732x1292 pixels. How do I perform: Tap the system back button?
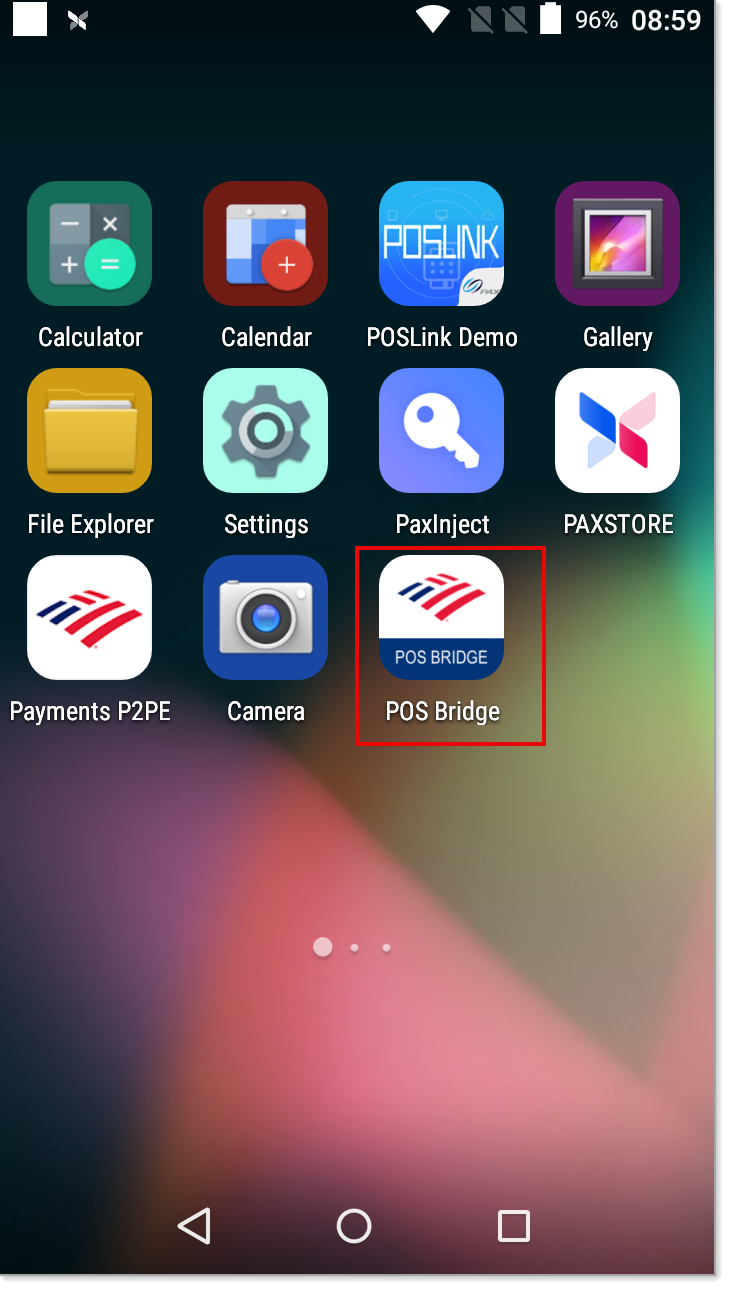pyautogui.click(x=195, y=1226)
